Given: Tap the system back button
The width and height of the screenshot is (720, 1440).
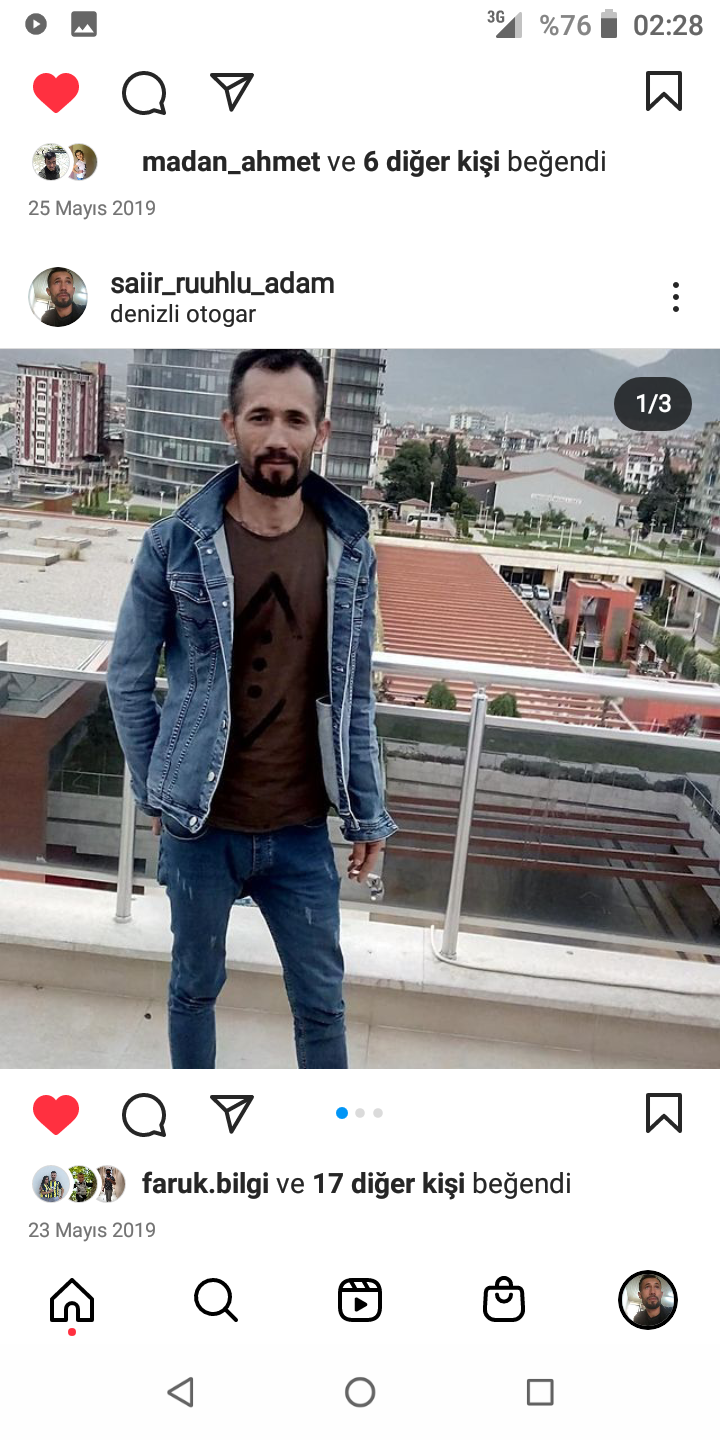Looking at the screenshot, I should tap(180, 1392).
